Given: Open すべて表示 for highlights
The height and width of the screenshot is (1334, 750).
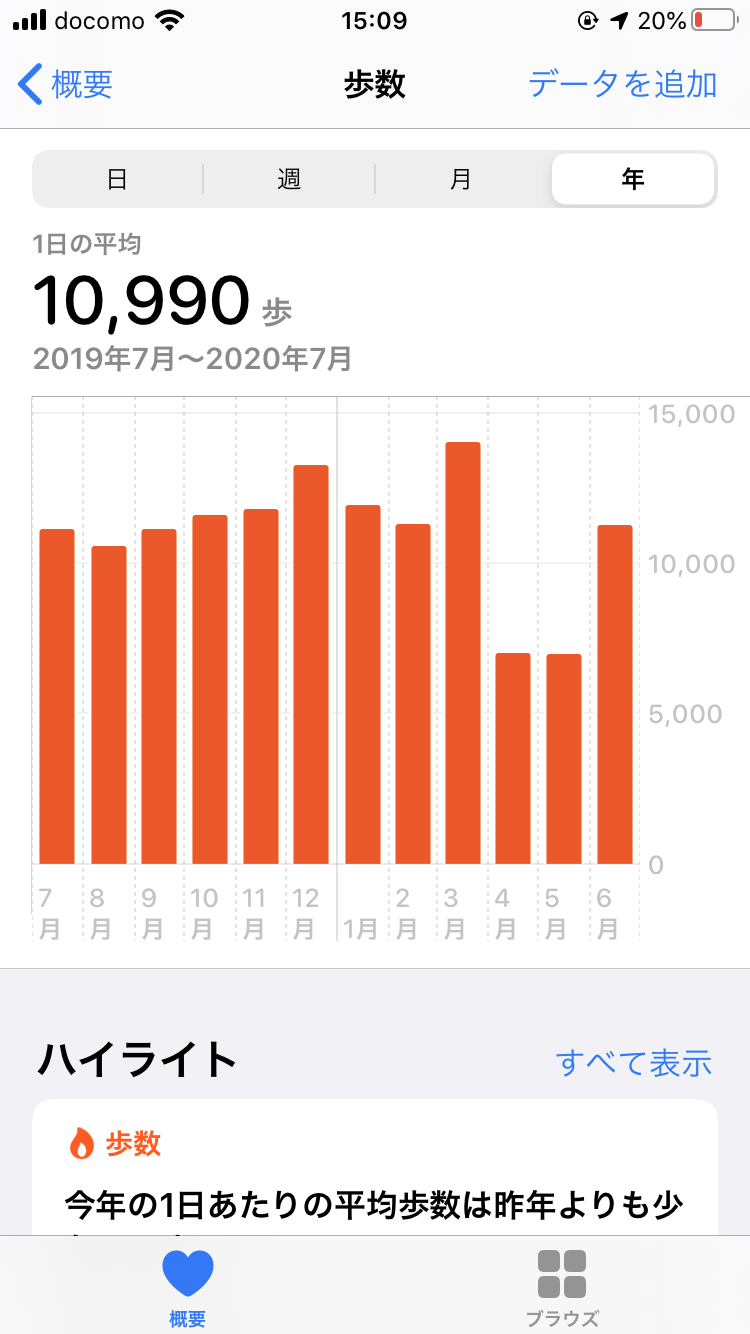Looking at the screenshot, I should 633,1062.
